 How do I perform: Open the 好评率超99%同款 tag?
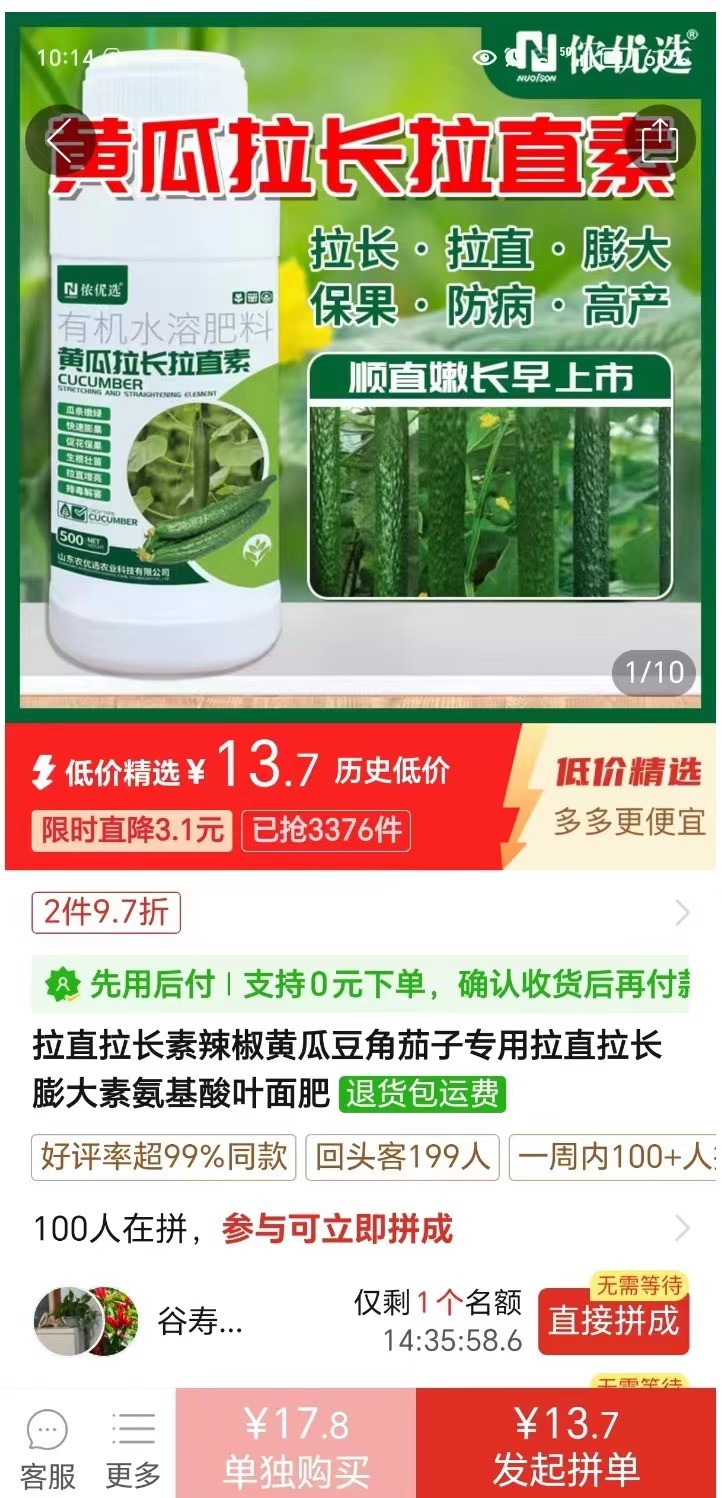pyautogui.click(x=164, y=1157)
